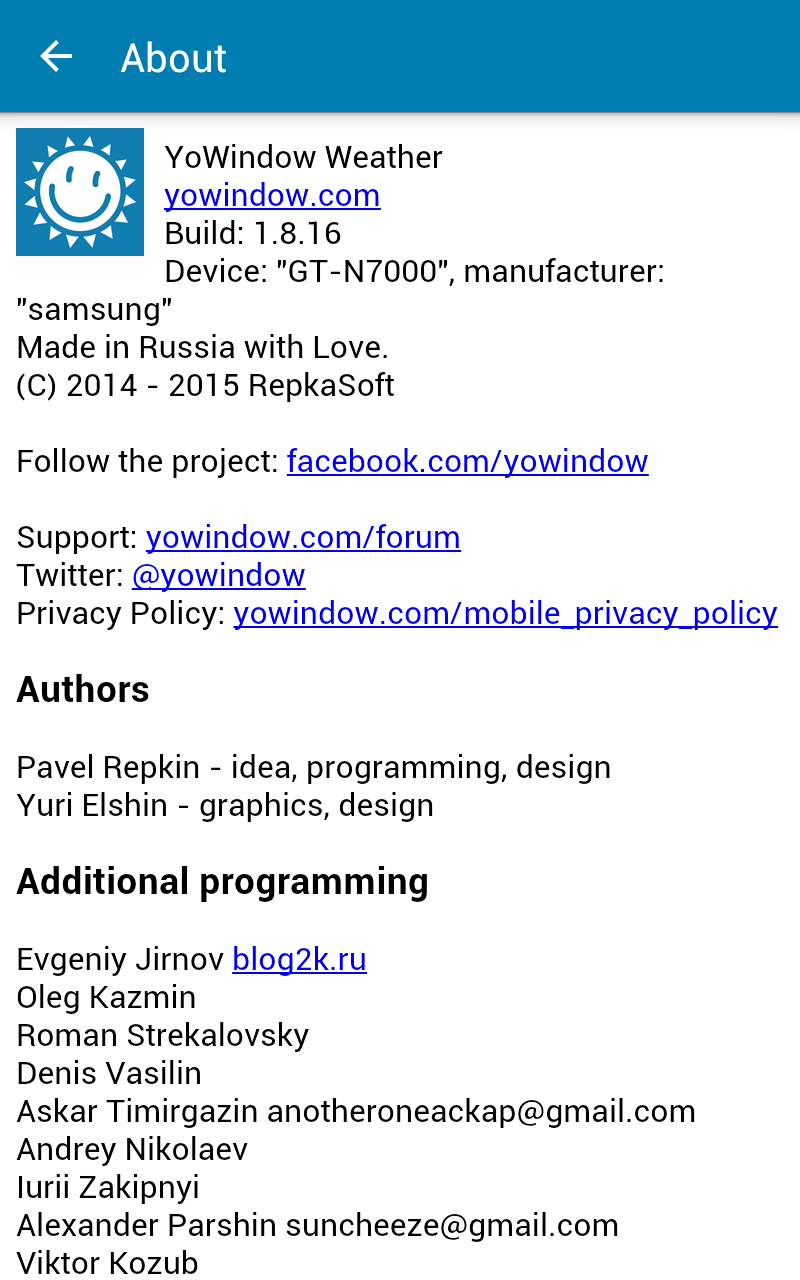Open the blog2k.ru link
800x1280 pixels.
(299, 959)
